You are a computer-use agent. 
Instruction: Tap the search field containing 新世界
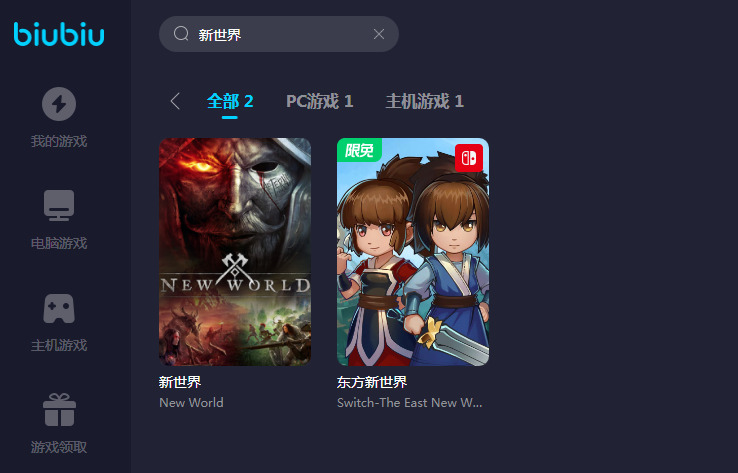tap(270, 34)
